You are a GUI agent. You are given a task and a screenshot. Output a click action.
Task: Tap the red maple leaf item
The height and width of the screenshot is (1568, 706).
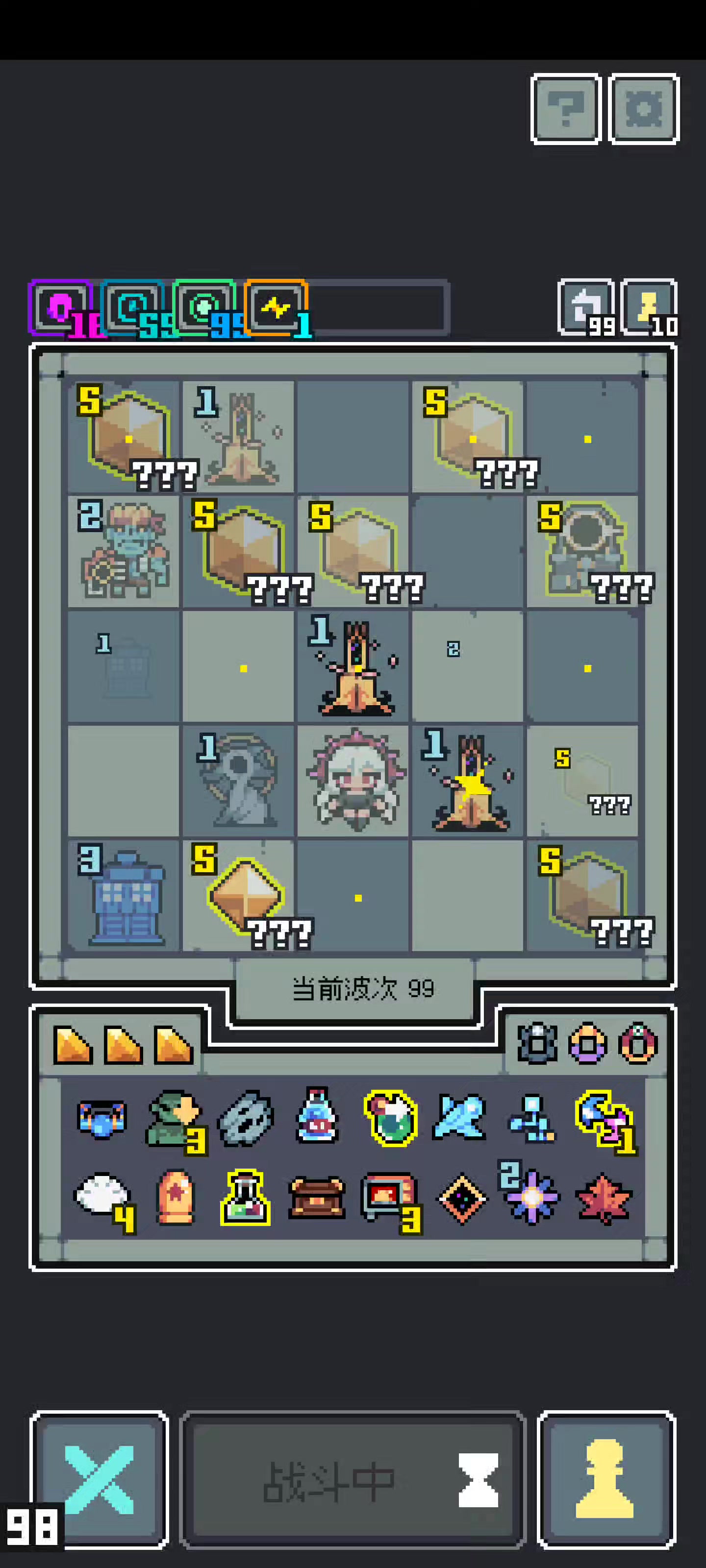point(603,1198)
